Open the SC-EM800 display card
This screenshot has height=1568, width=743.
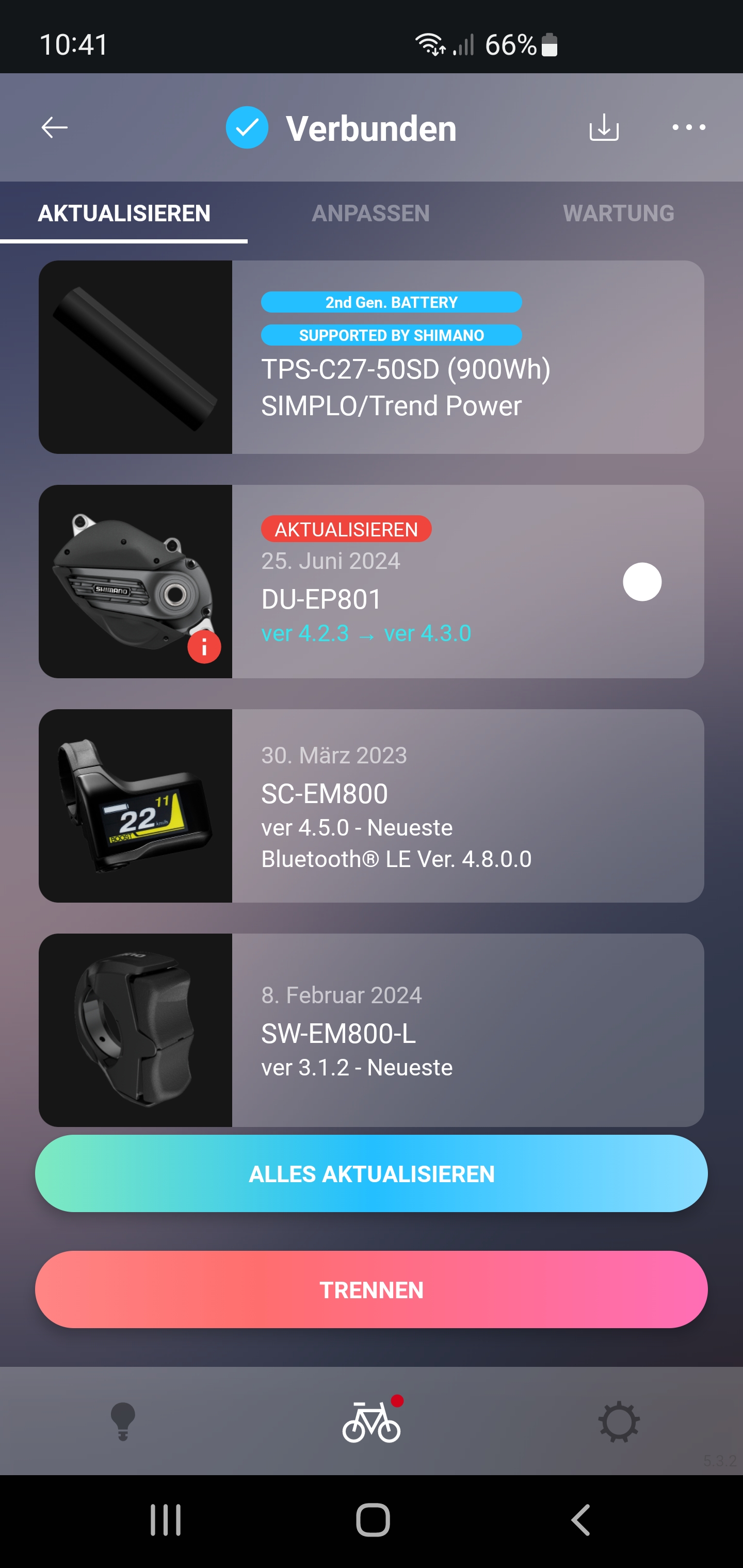[x=372, y=806]
